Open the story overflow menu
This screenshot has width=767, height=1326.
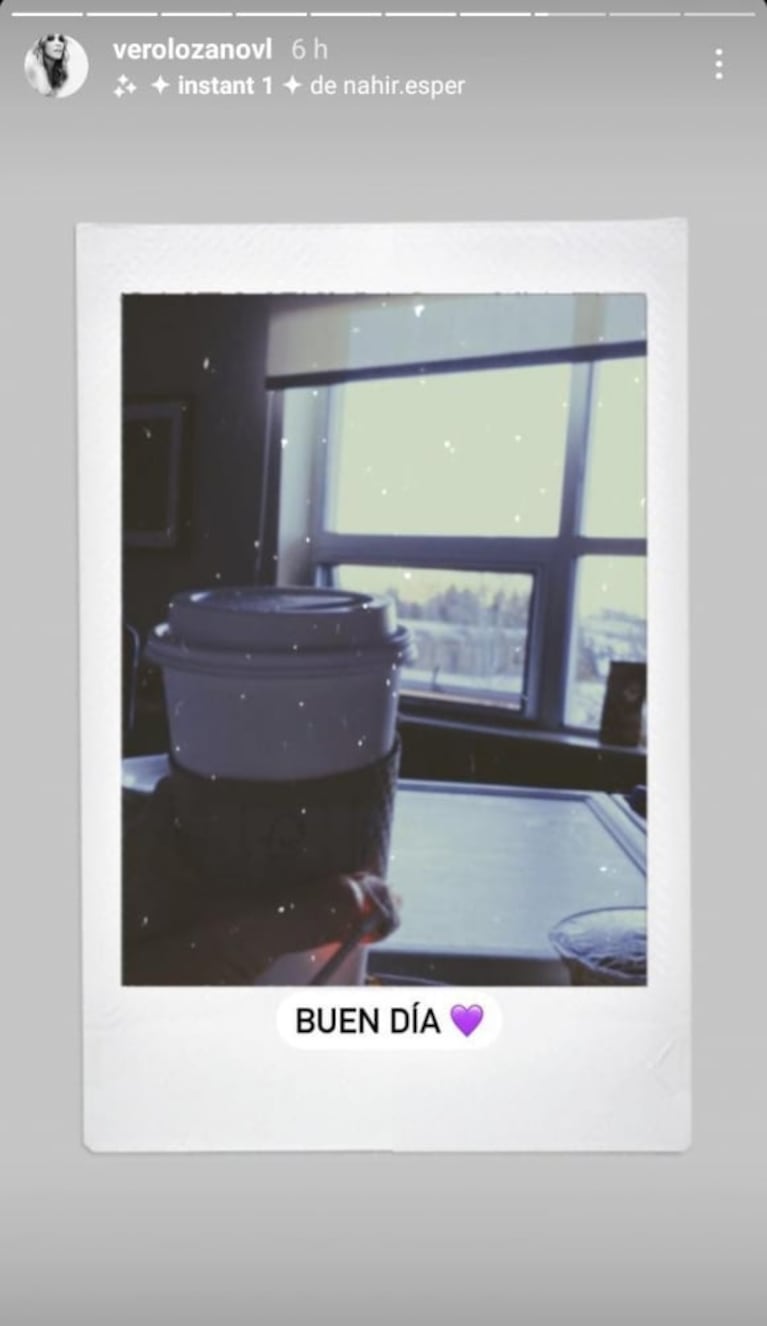click(x=718, y=64)
